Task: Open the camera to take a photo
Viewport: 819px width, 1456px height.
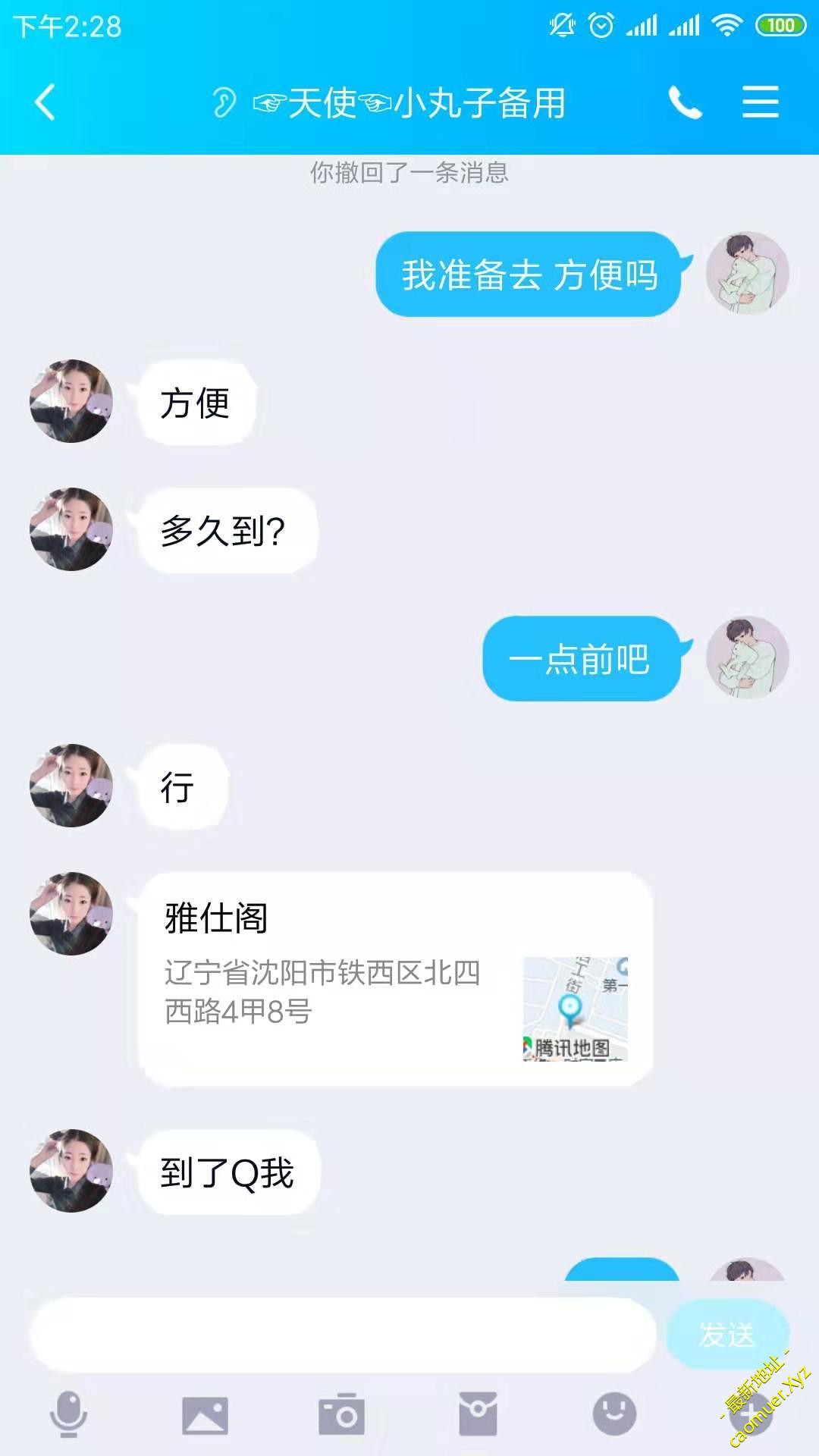Action: [341, 1415]
